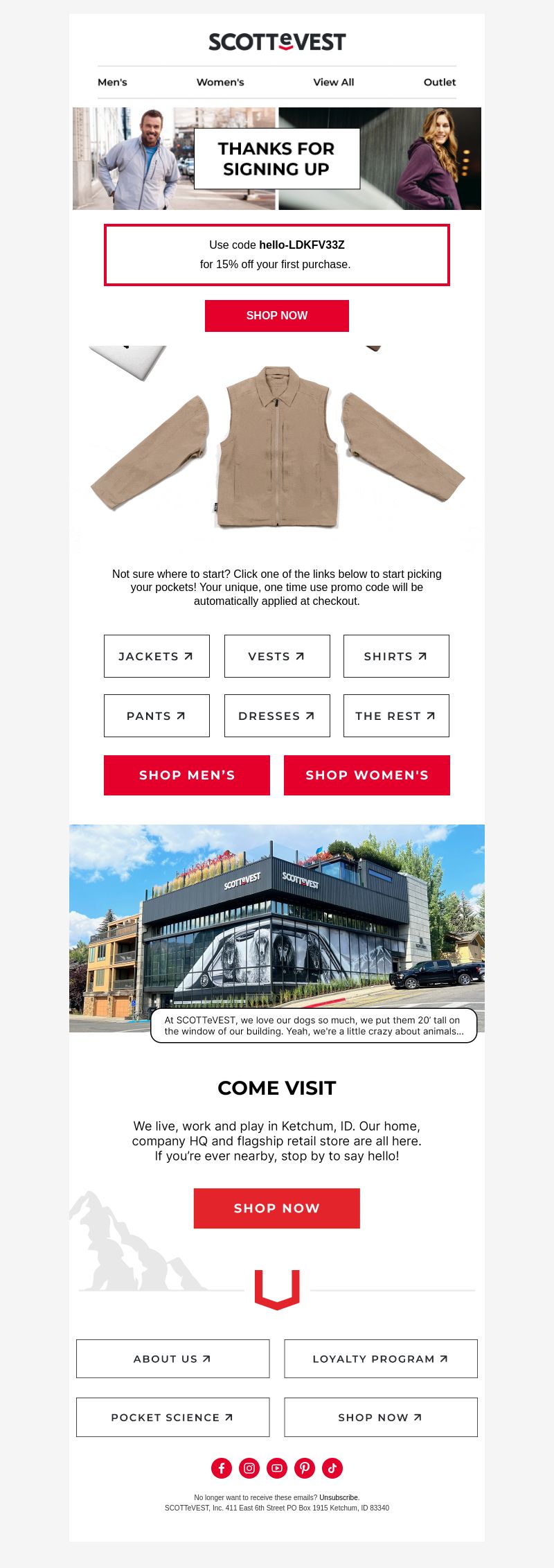Select the Shop Men's button
The image size is (554, 1568).
click(187, 775)
